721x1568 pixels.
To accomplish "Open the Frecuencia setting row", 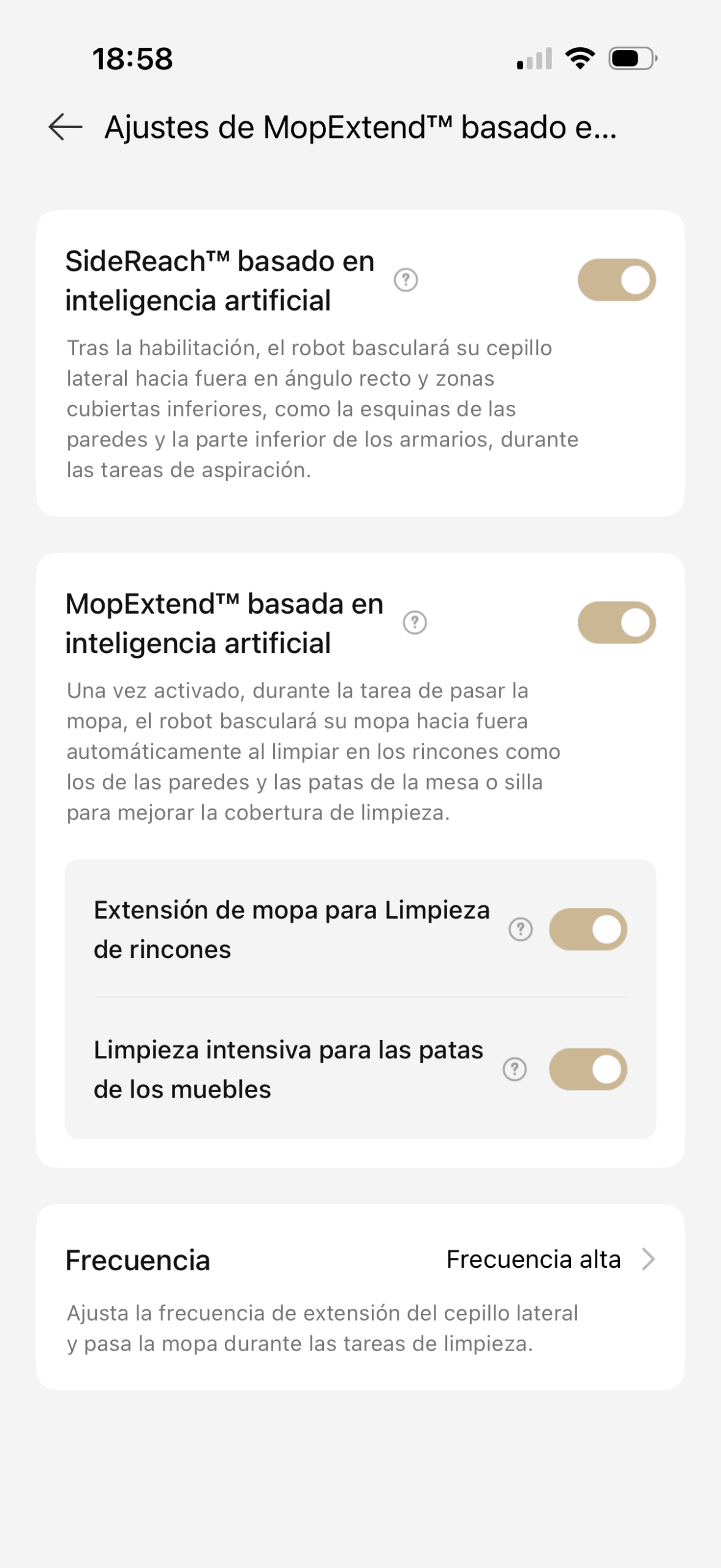I will (360, 1260).
